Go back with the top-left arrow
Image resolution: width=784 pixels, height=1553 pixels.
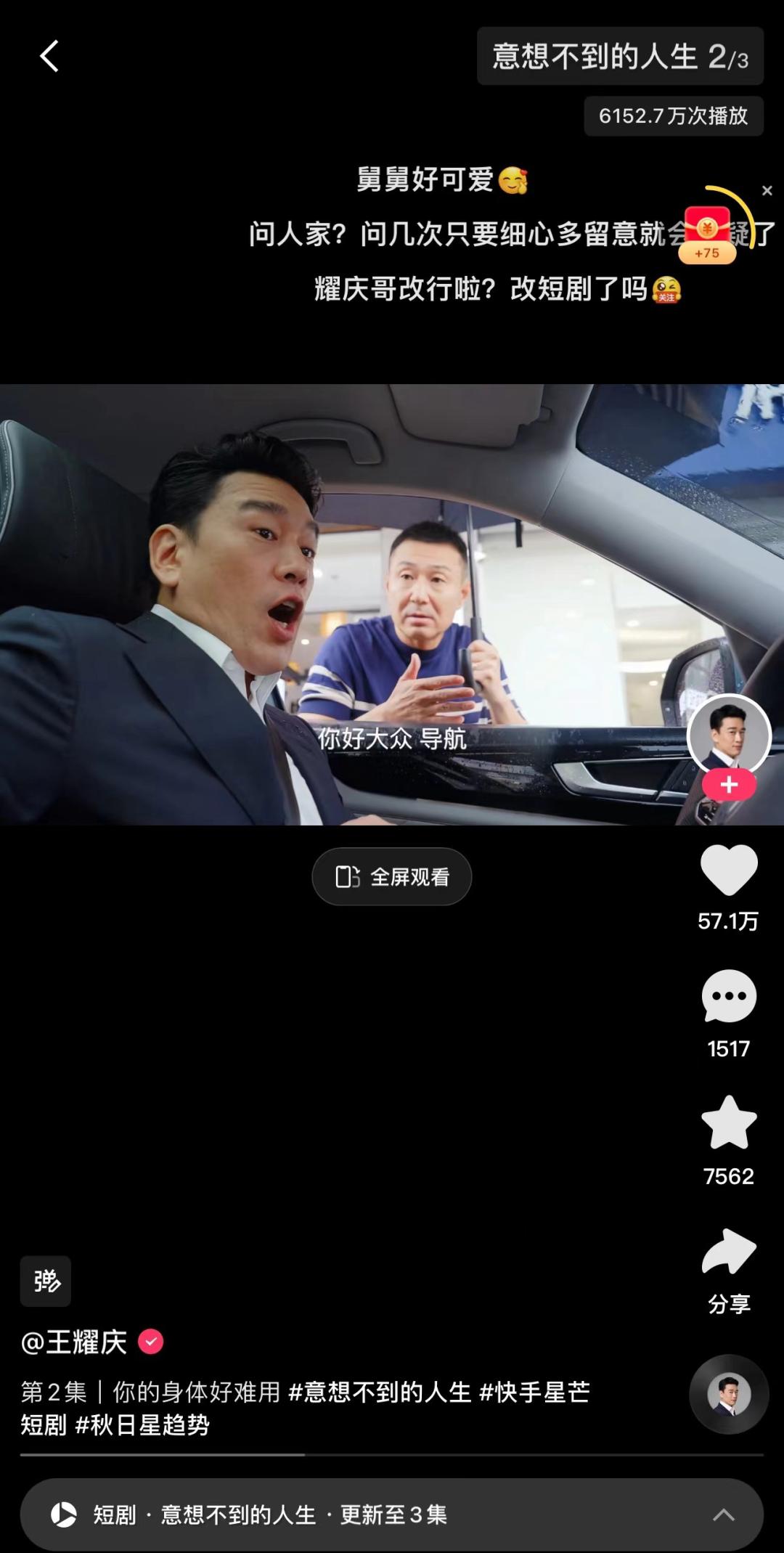(x=49, y=56)
